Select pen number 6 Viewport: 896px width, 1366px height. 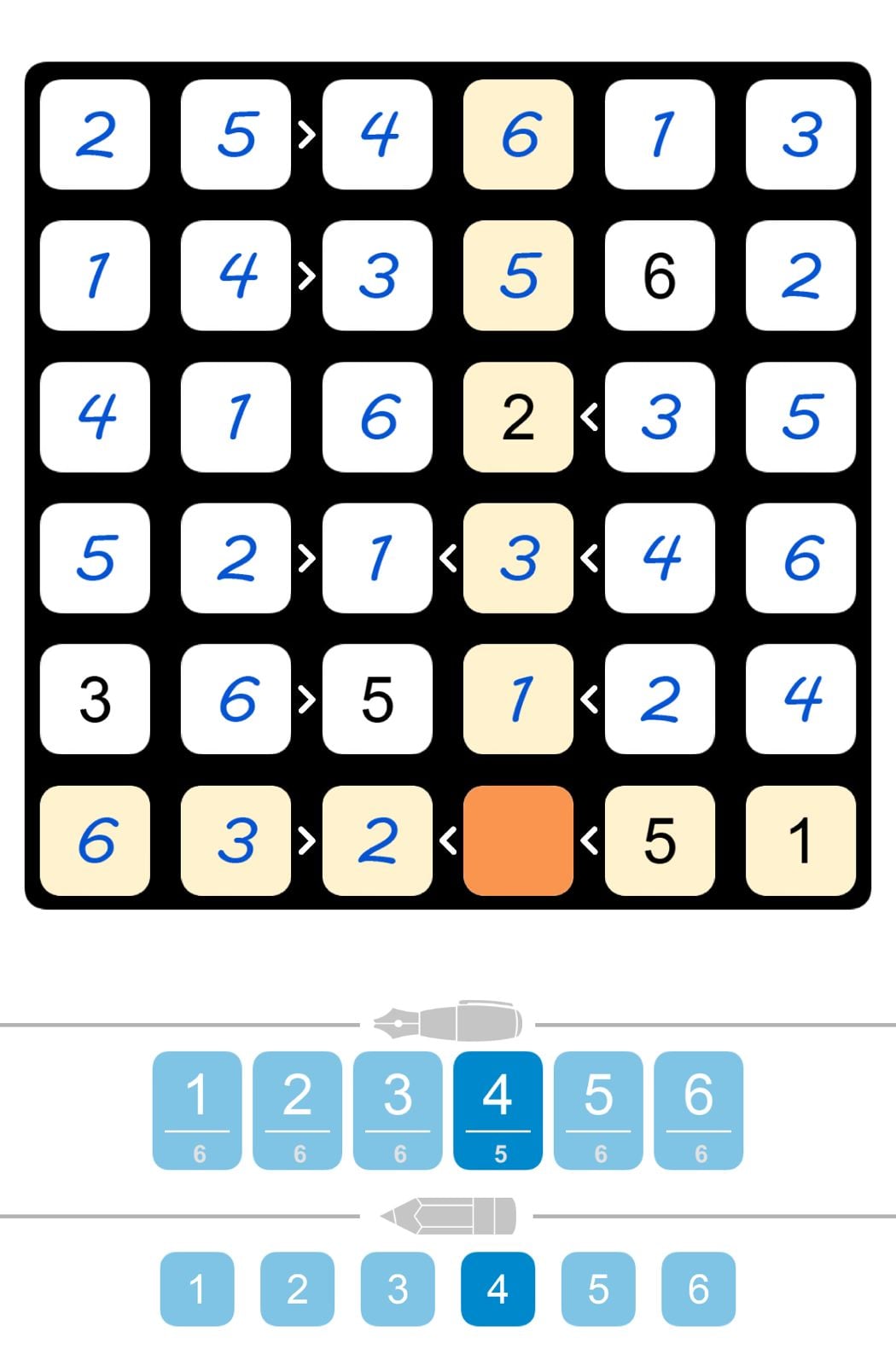pyautogui.click(x=698, y=1109)
